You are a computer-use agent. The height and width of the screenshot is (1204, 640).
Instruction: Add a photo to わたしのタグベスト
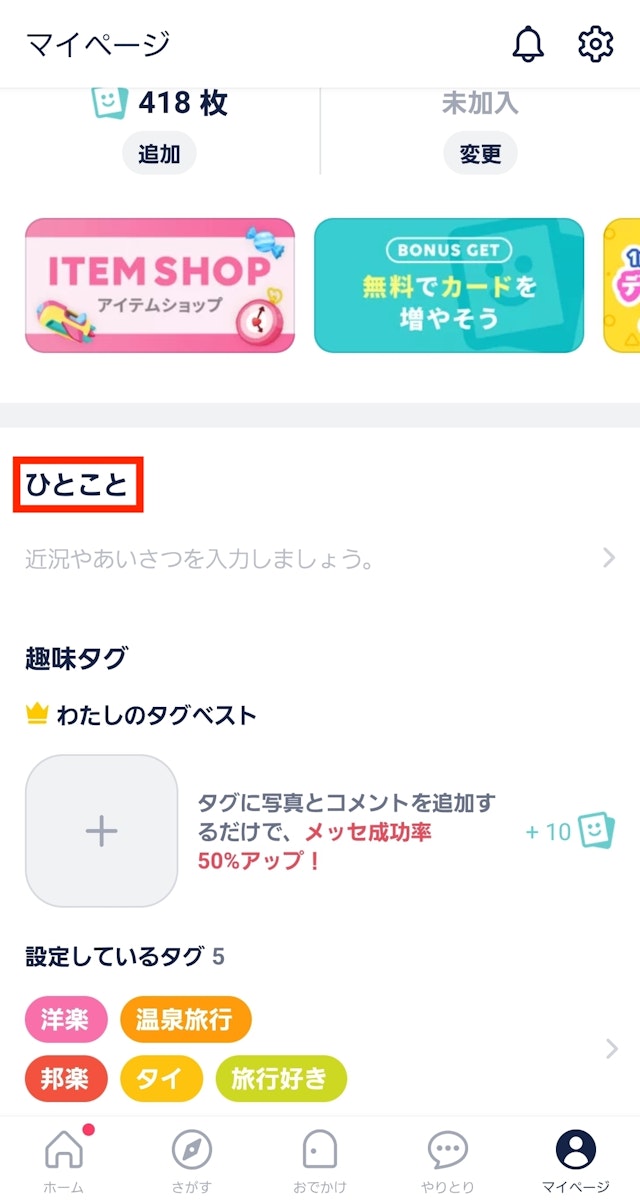(x=102, y=831)
